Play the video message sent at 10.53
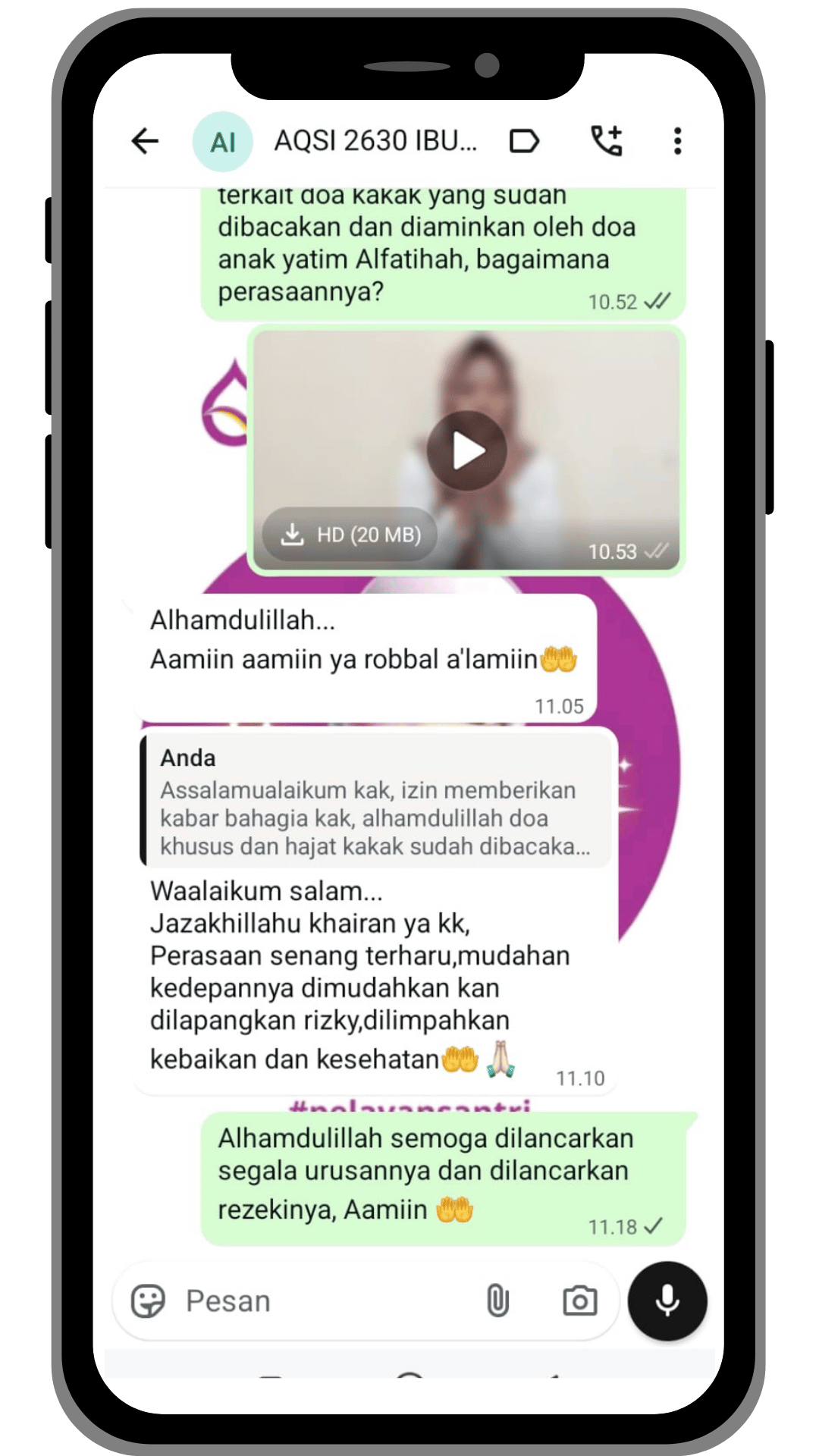The width and height of the screenshot is (819, 1456). point(466,451)
